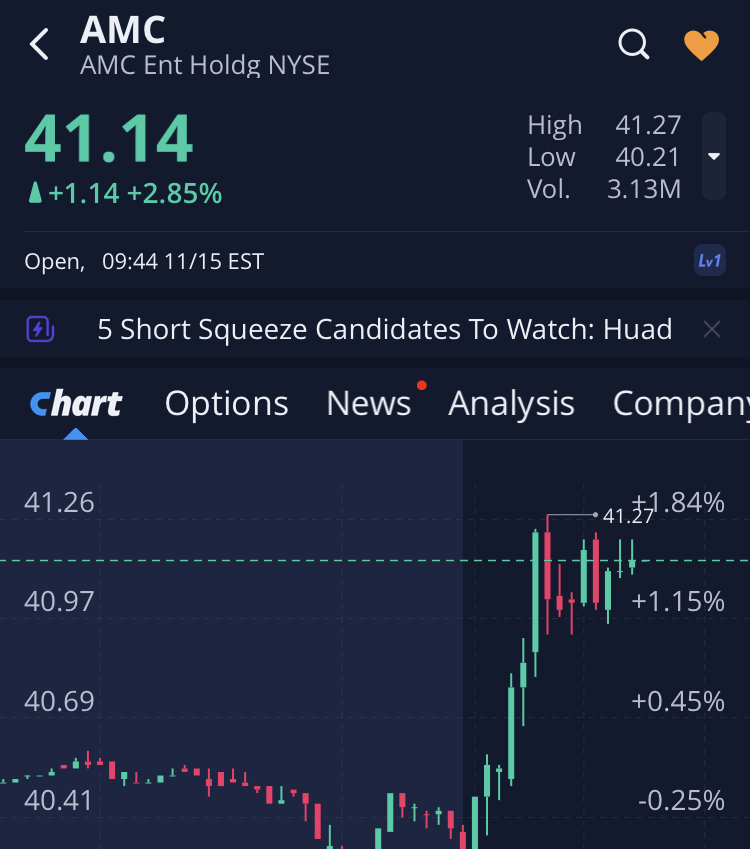Search for another stock

(x=634, y=45)
